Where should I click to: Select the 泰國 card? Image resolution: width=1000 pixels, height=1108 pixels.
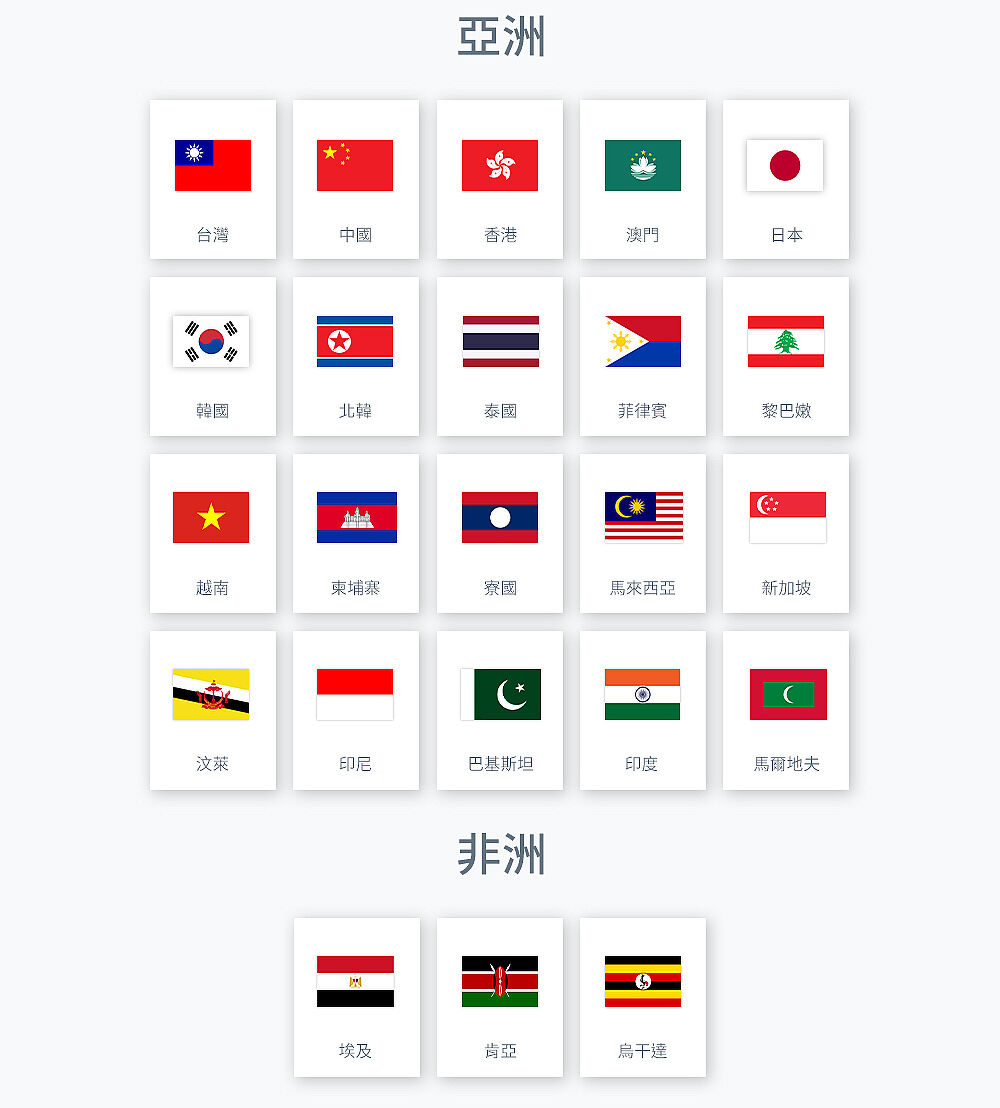(x=500, y=357)
